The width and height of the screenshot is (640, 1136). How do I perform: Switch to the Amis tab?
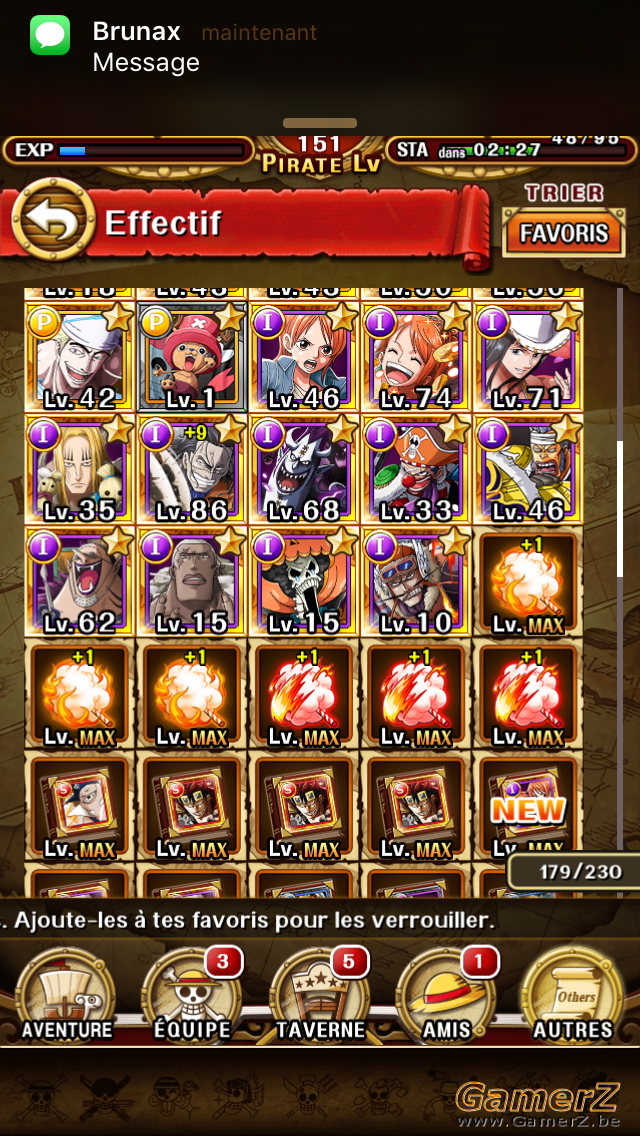(446, 993)
